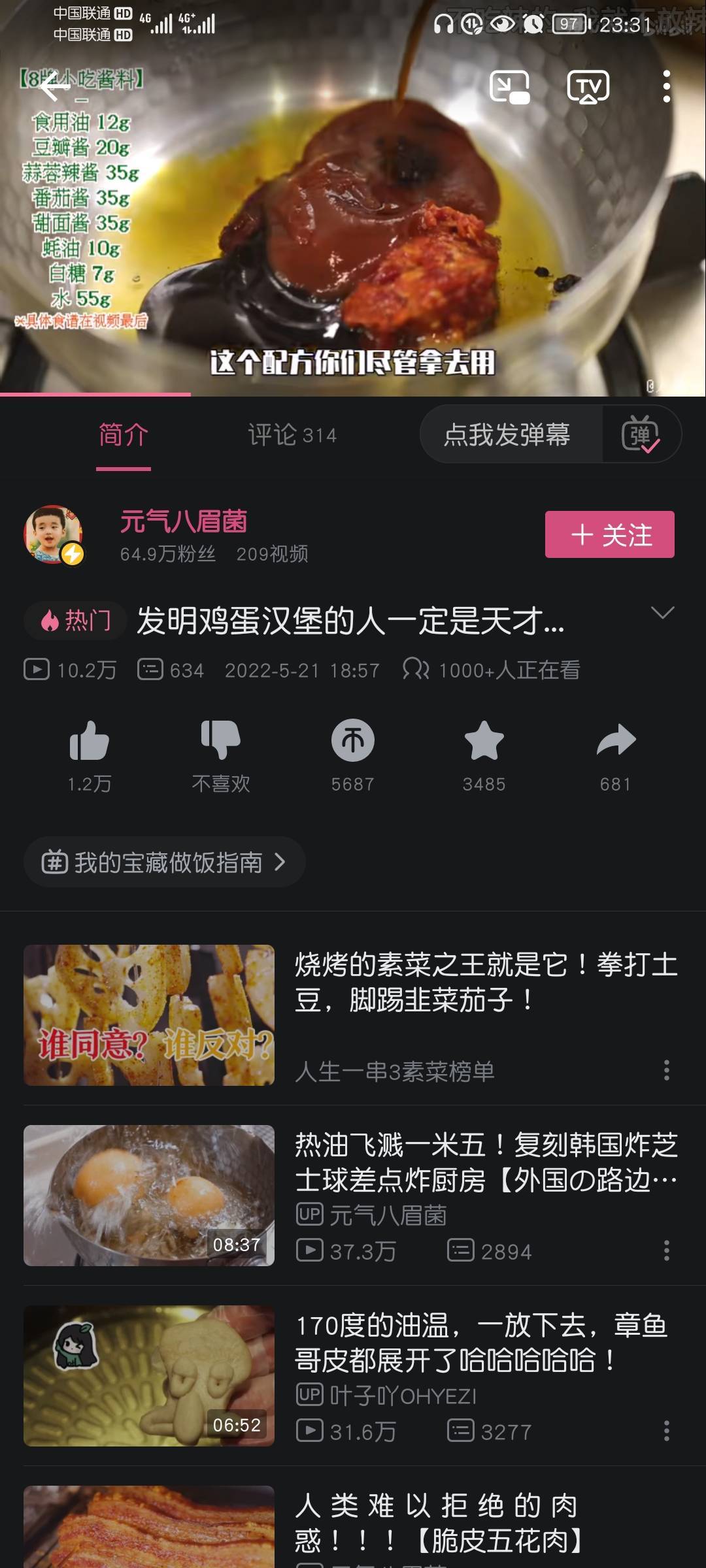The height and width of the screenshot is (1568, 706).
Task: Open the 我的宝藏做饭指南 collection
Action: 164,862
